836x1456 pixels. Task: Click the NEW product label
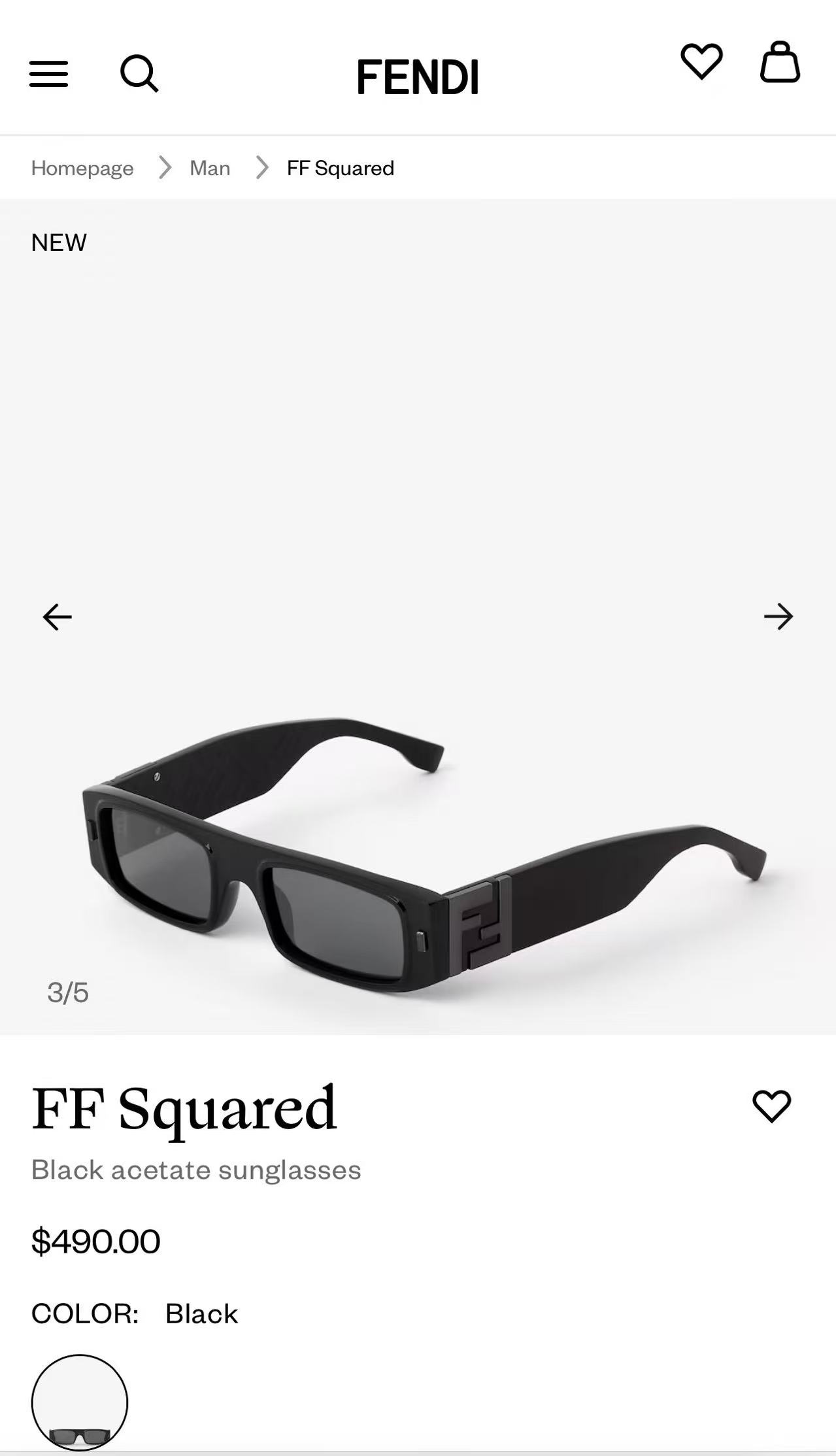pyautogui.click(x=59, y=242)
